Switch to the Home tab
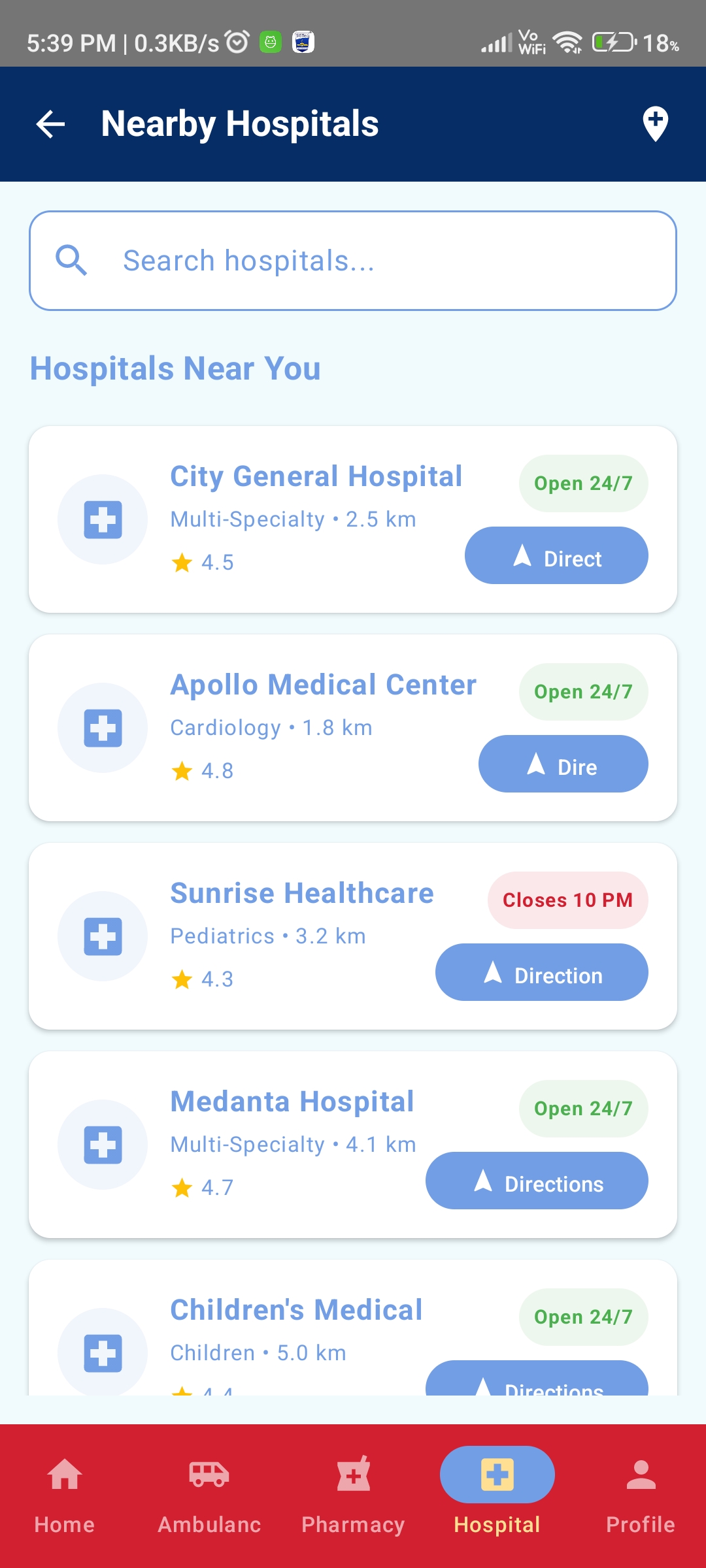Screen dimensions: 706x1568 (x=65, y=1495)
